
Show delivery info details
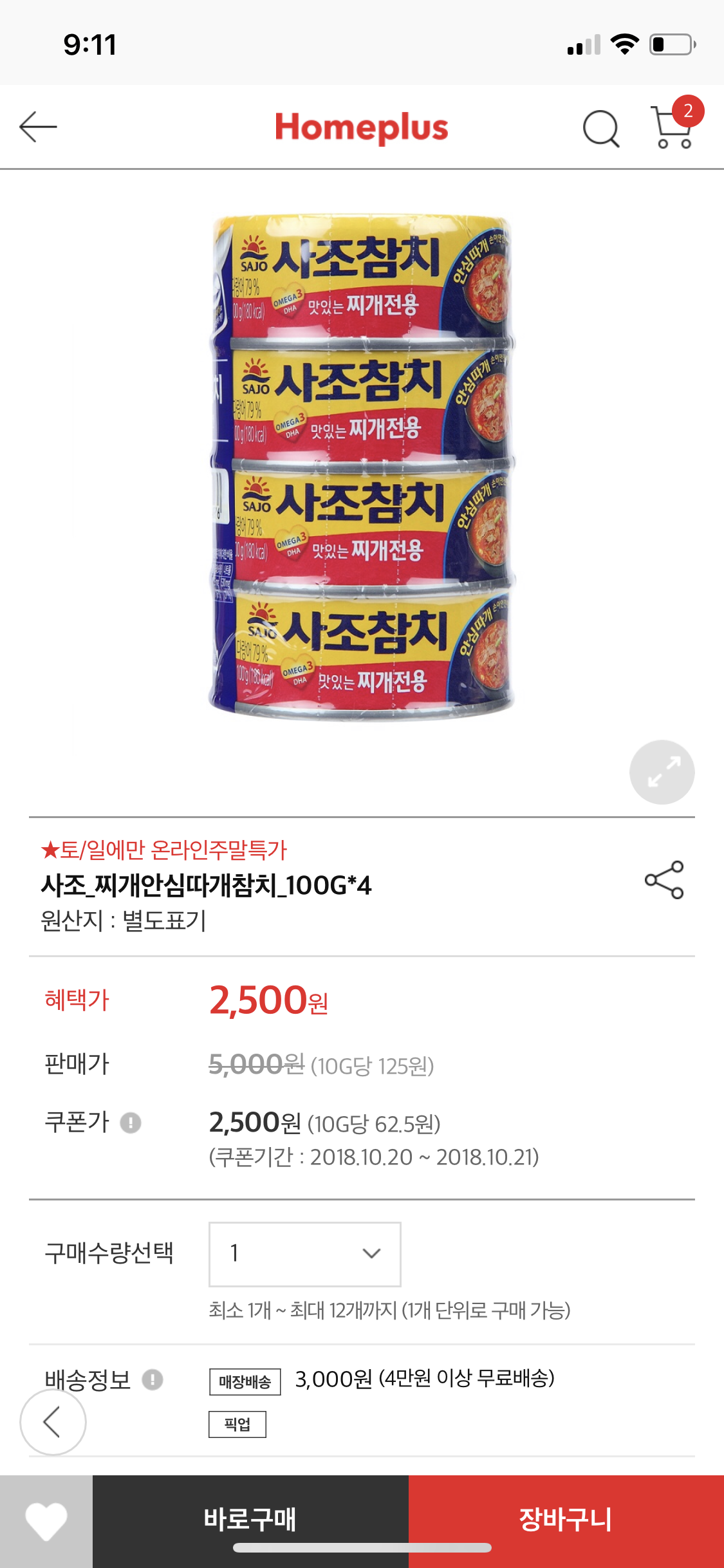click(153, 1379)
